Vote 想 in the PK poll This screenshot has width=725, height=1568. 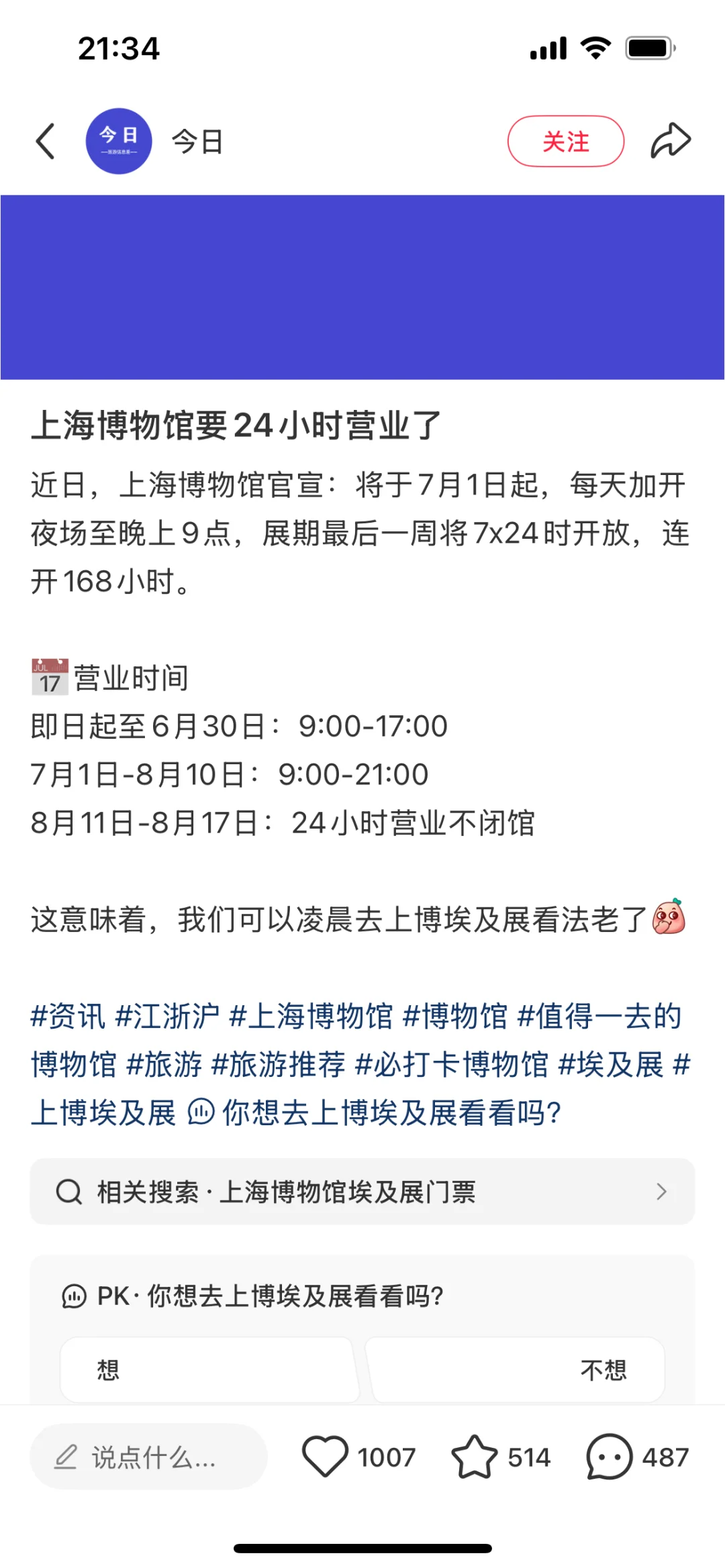(x=208, y=1369)
